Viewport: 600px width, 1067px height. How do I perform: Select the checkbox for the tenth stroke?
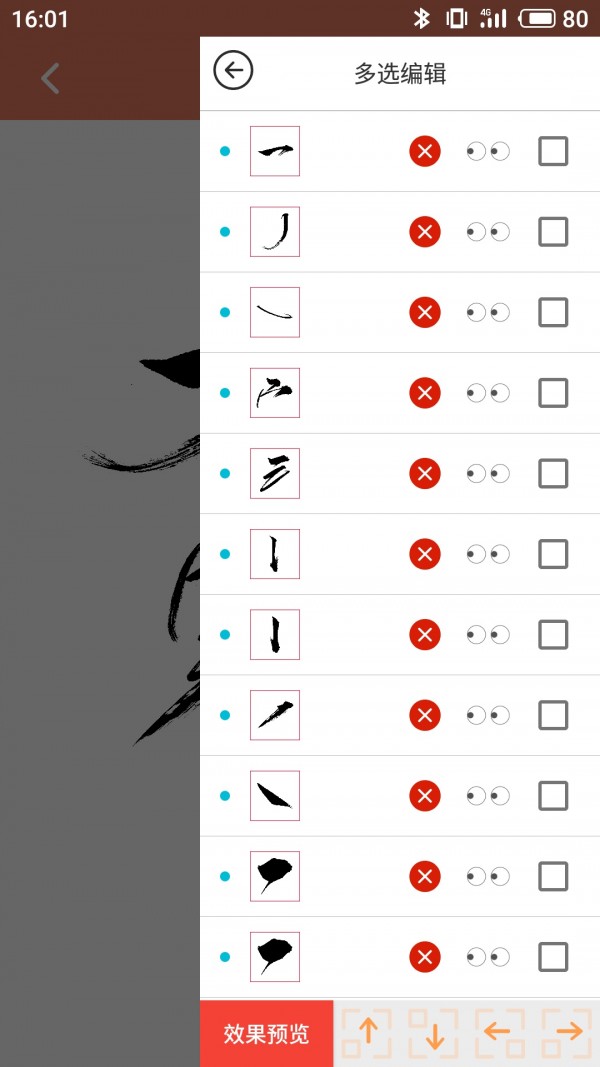coord(553,876)
